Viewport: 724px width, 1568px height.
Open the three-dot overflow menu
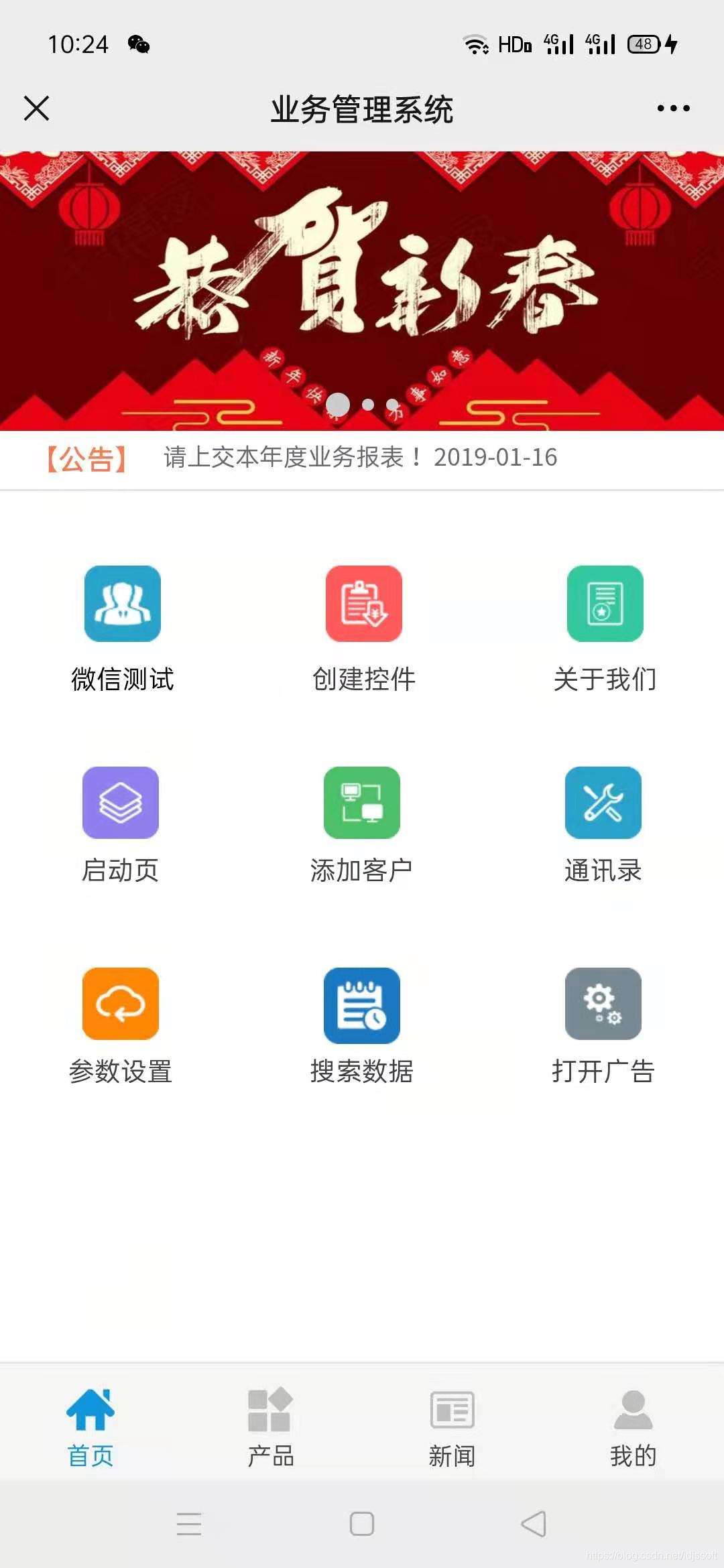coord(673,108)
